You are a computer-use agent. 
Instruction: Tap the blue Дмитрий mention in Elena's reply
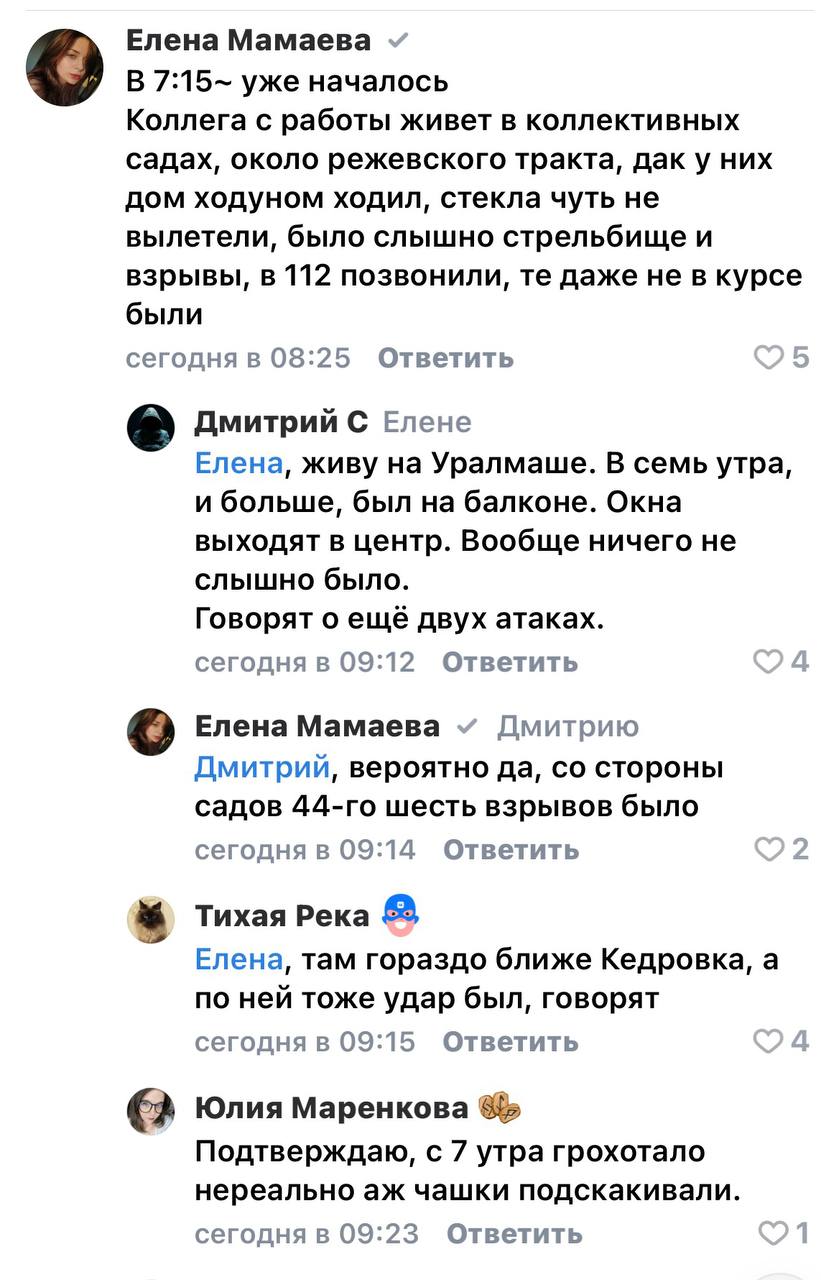(262, 767)
